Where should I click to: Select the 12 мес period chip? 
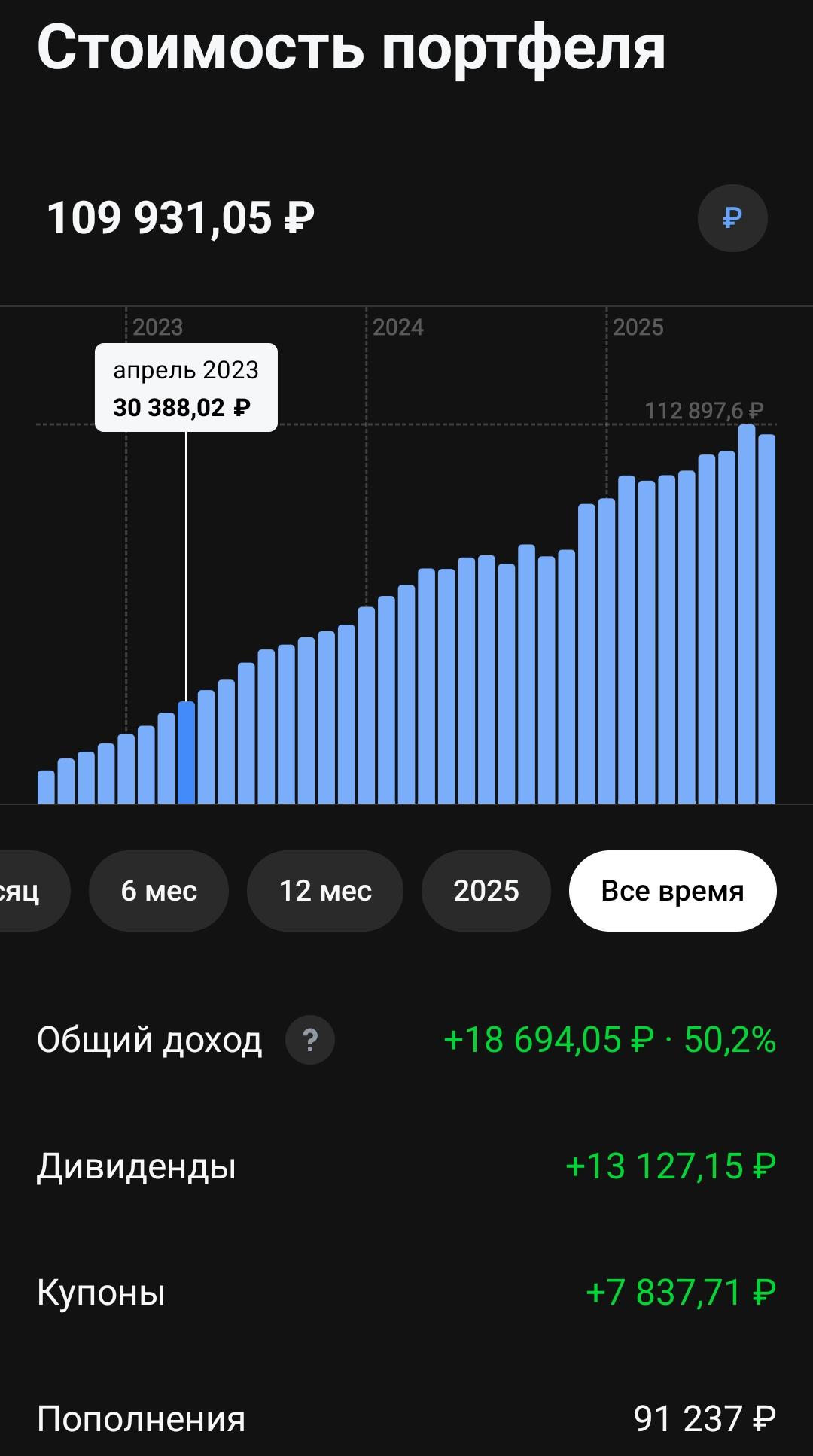(x=325, y=891)
